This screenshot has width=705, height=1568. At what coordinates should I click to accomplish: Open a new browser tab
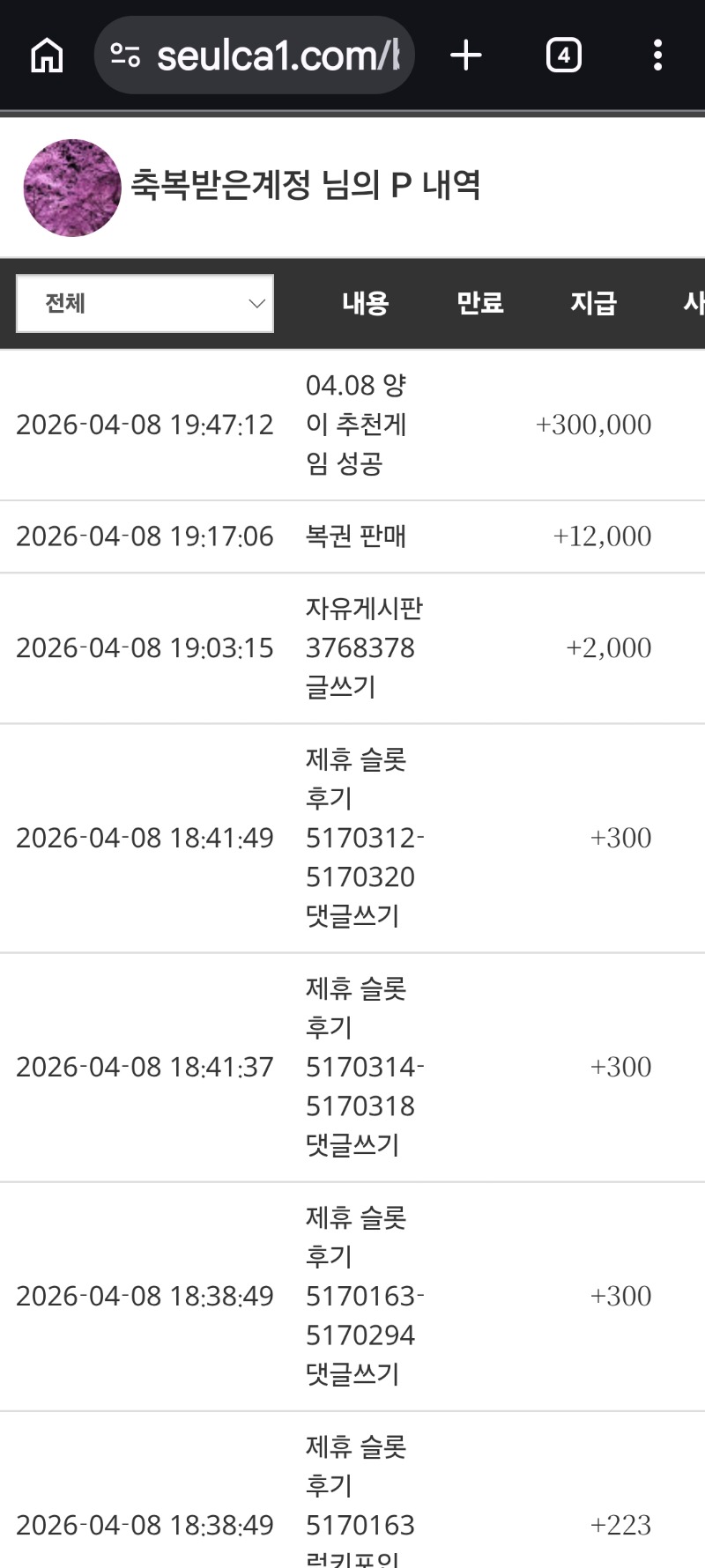(466, 55)
